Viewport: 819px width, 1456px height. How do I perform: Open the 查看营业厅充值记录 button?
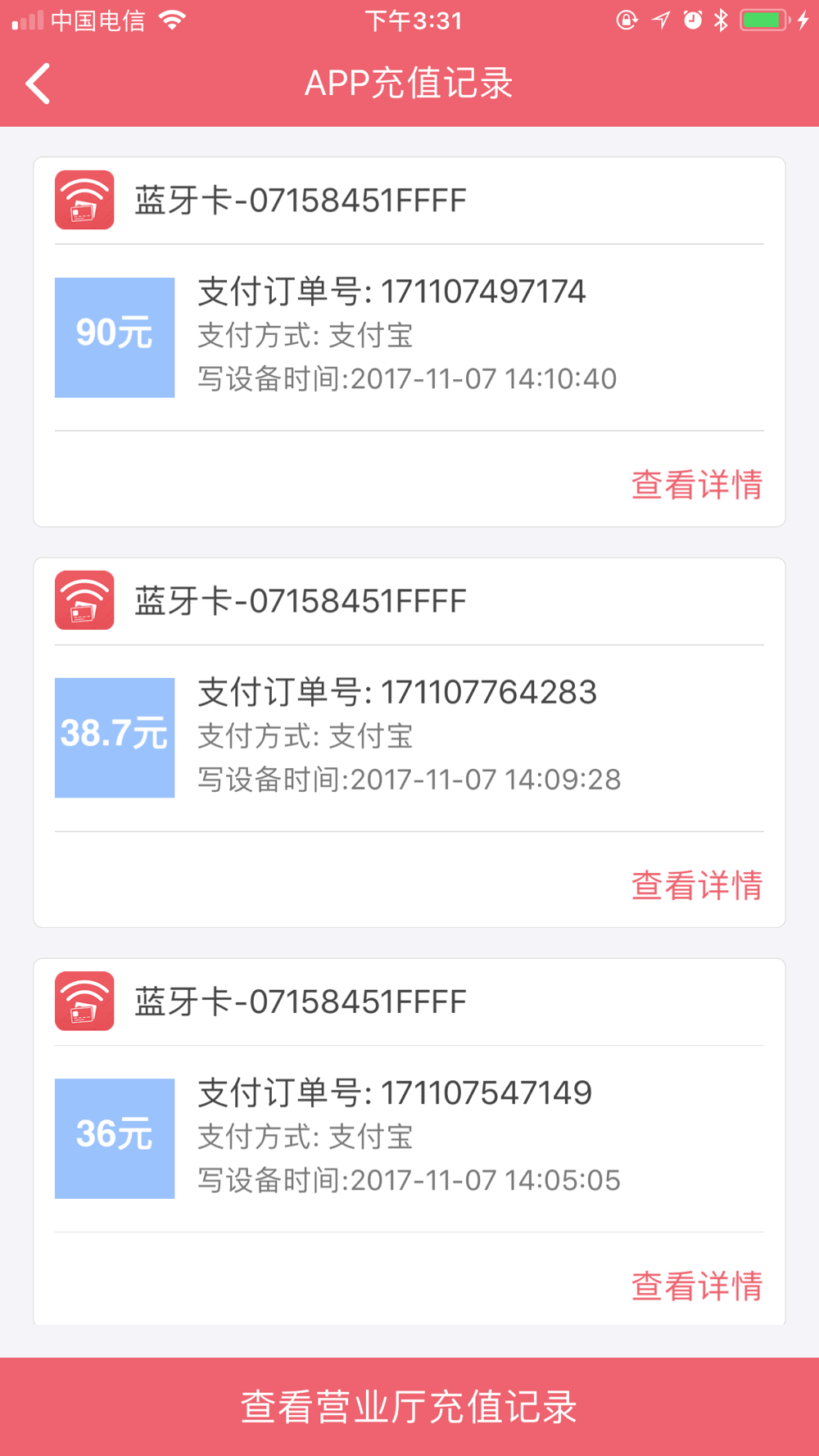[x=409, y=1407]
